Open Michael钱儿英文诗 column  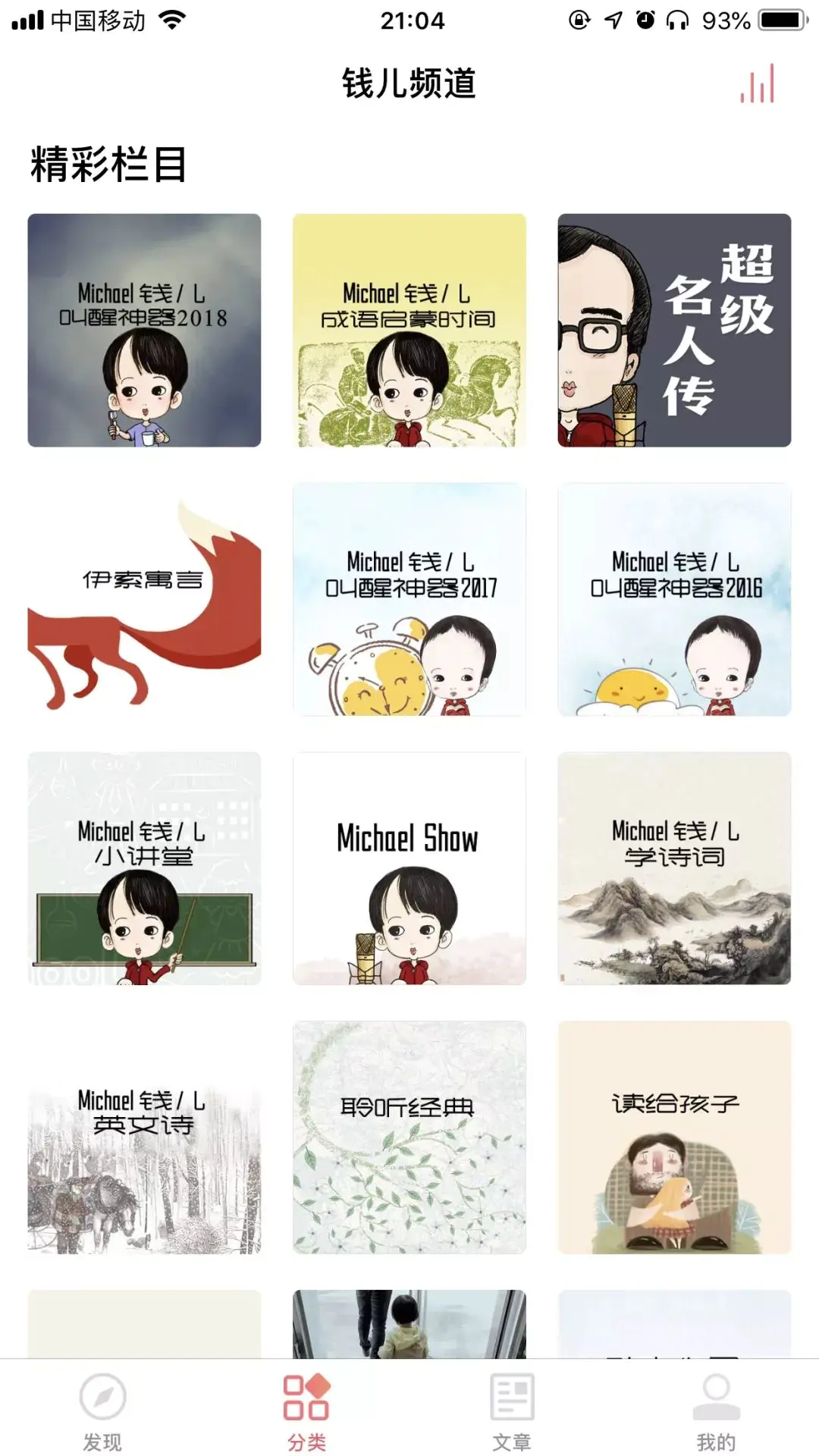144,1137
